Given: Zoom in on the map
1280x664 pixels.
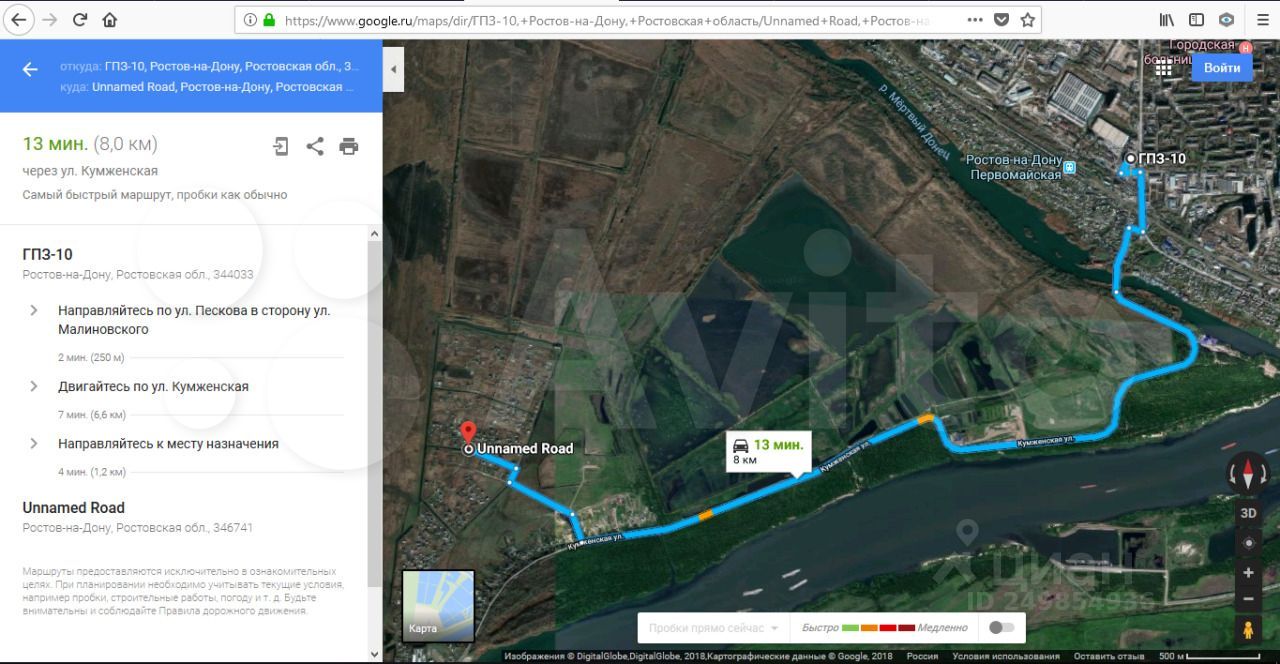Looking at the screenshot, I should (1248, 573).
